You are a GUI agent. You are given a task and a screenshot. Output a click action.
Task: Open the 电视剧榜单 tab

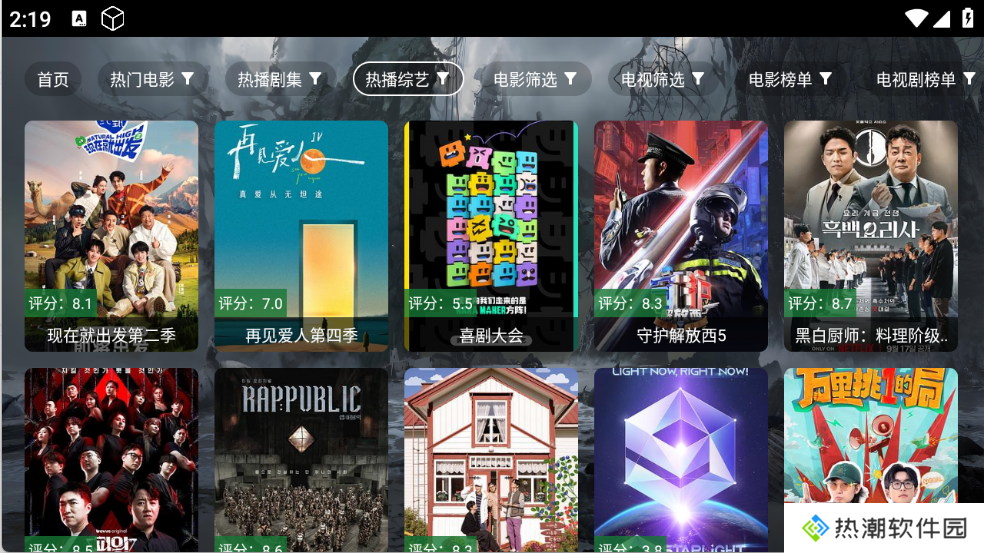coord(924,79)
